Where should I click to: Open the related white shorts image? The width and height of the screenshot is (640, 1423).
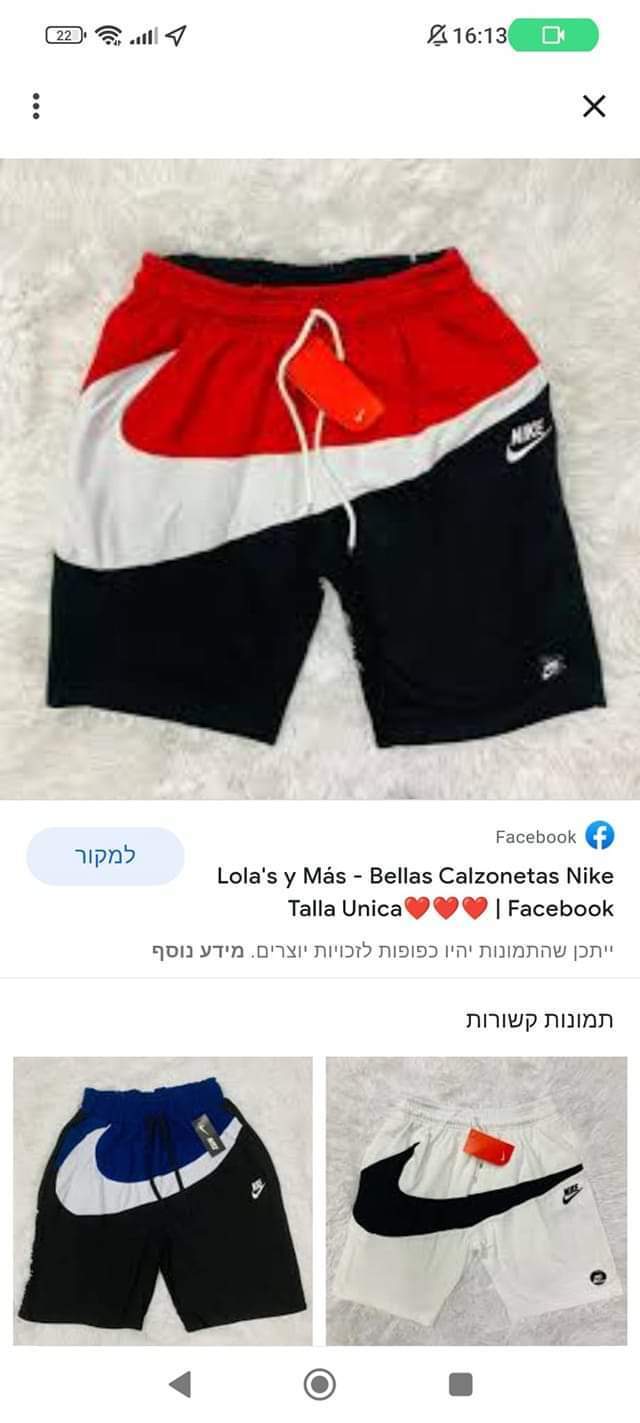click(476, 1200)
